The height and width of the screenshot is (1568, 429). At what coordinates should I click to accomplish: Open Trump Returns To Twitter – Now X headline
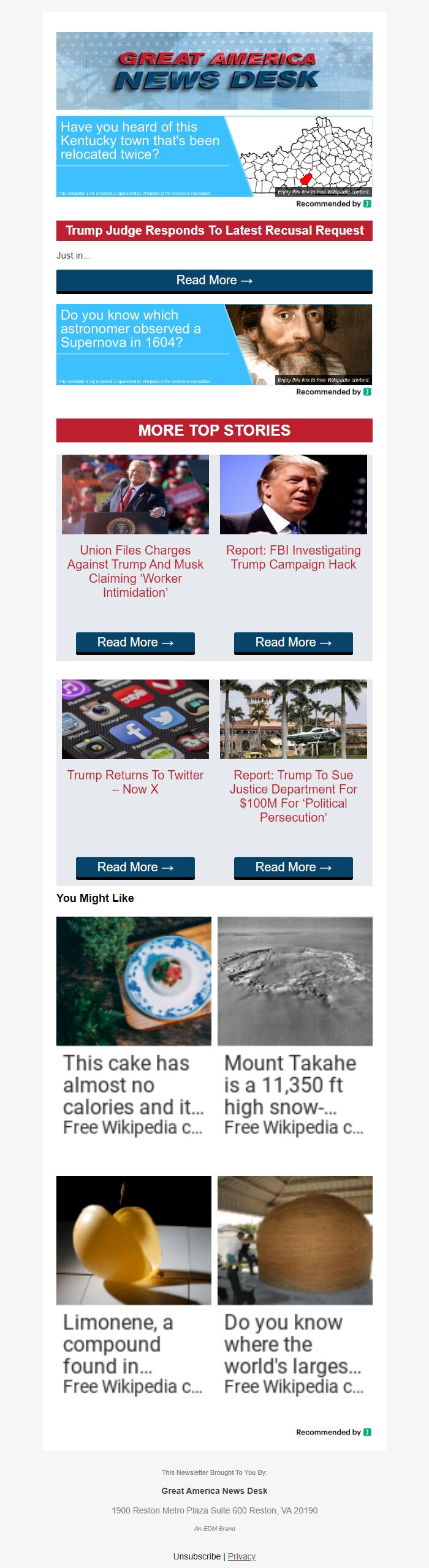click(x=135, y=782)
